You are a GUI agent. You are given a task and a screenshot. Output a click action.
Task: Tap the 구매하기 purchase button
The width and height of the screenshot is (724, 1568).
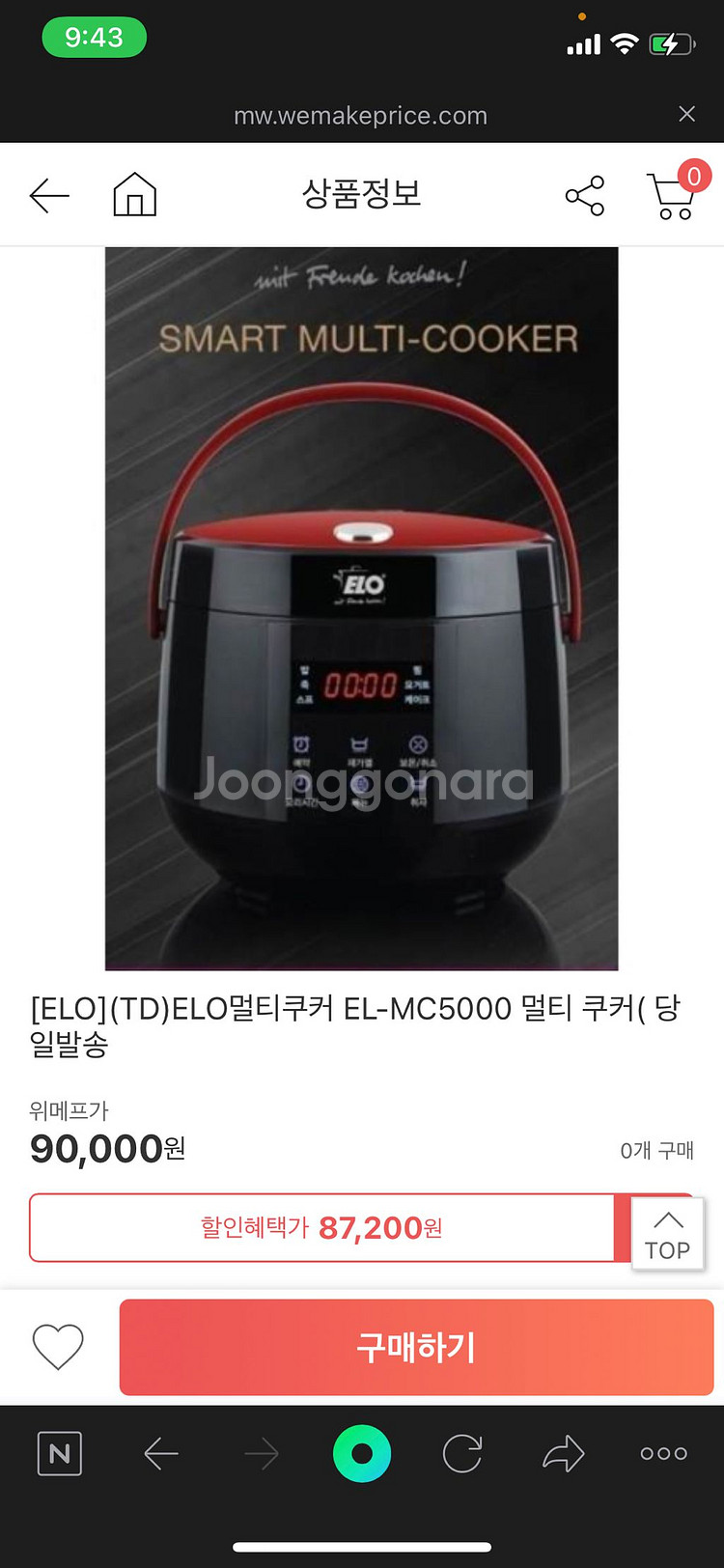[x=416, y=1347]
